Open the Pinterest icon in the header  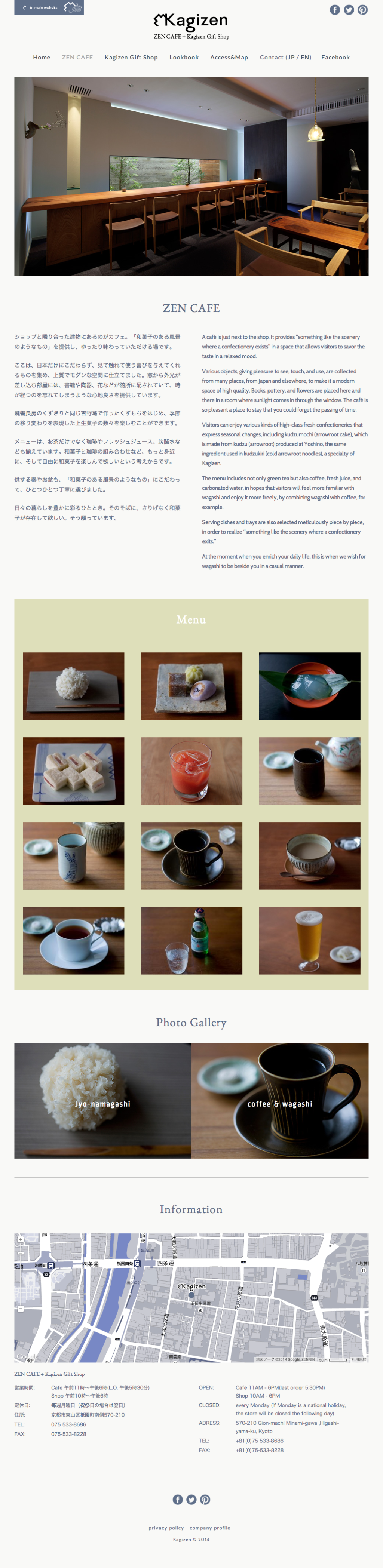pos(362,10)
